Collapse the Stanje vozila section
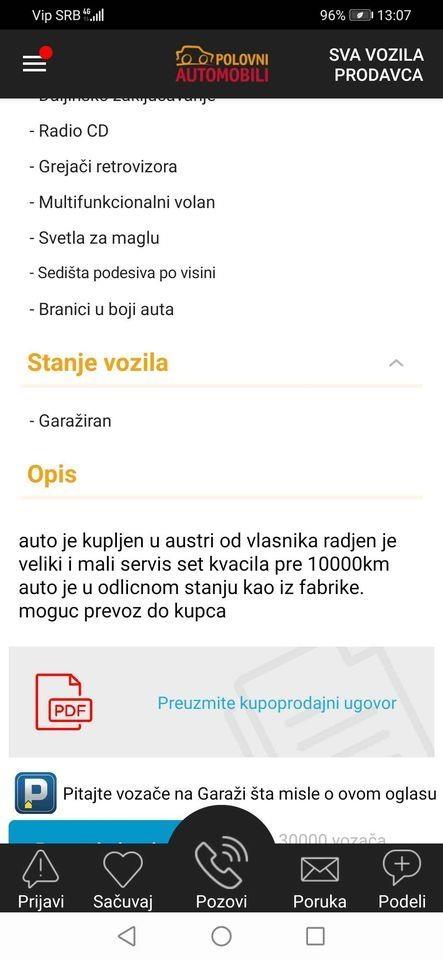Screen dimensions: 443x960 point(396,363)
